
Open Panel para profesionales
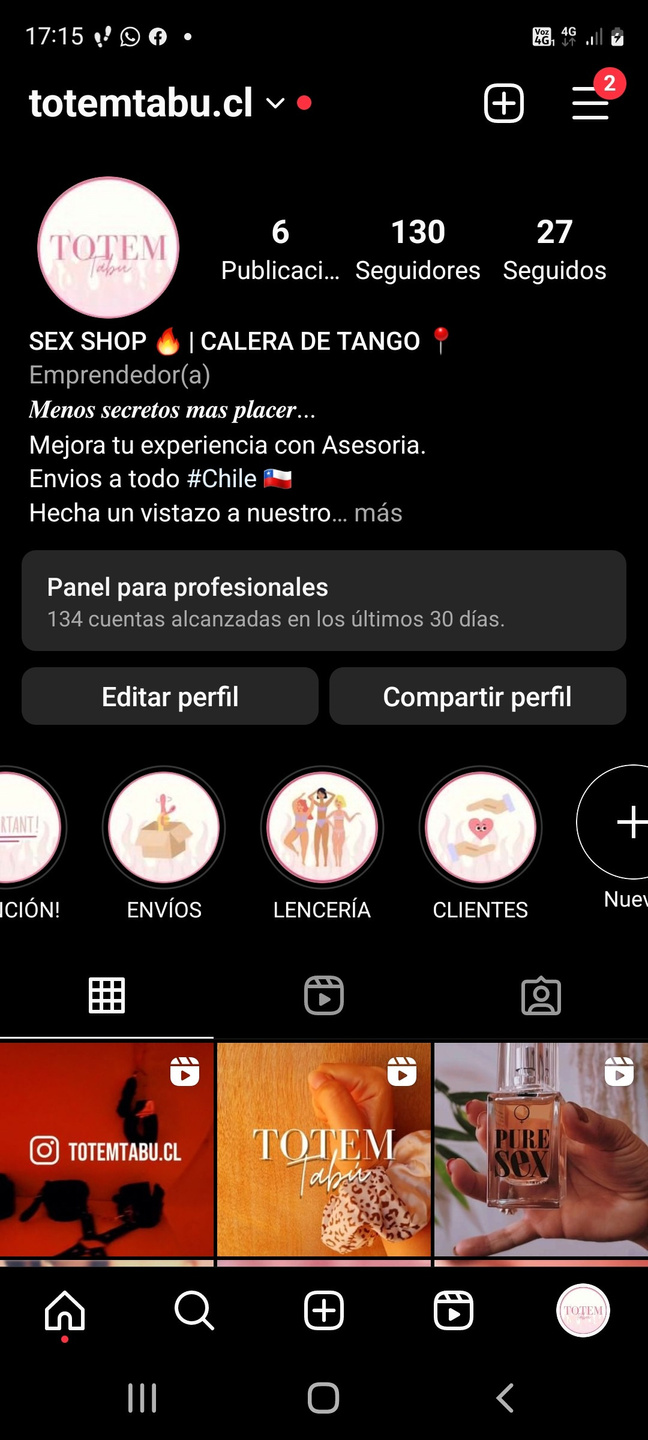pyautogui.click(x=324, y=601)
